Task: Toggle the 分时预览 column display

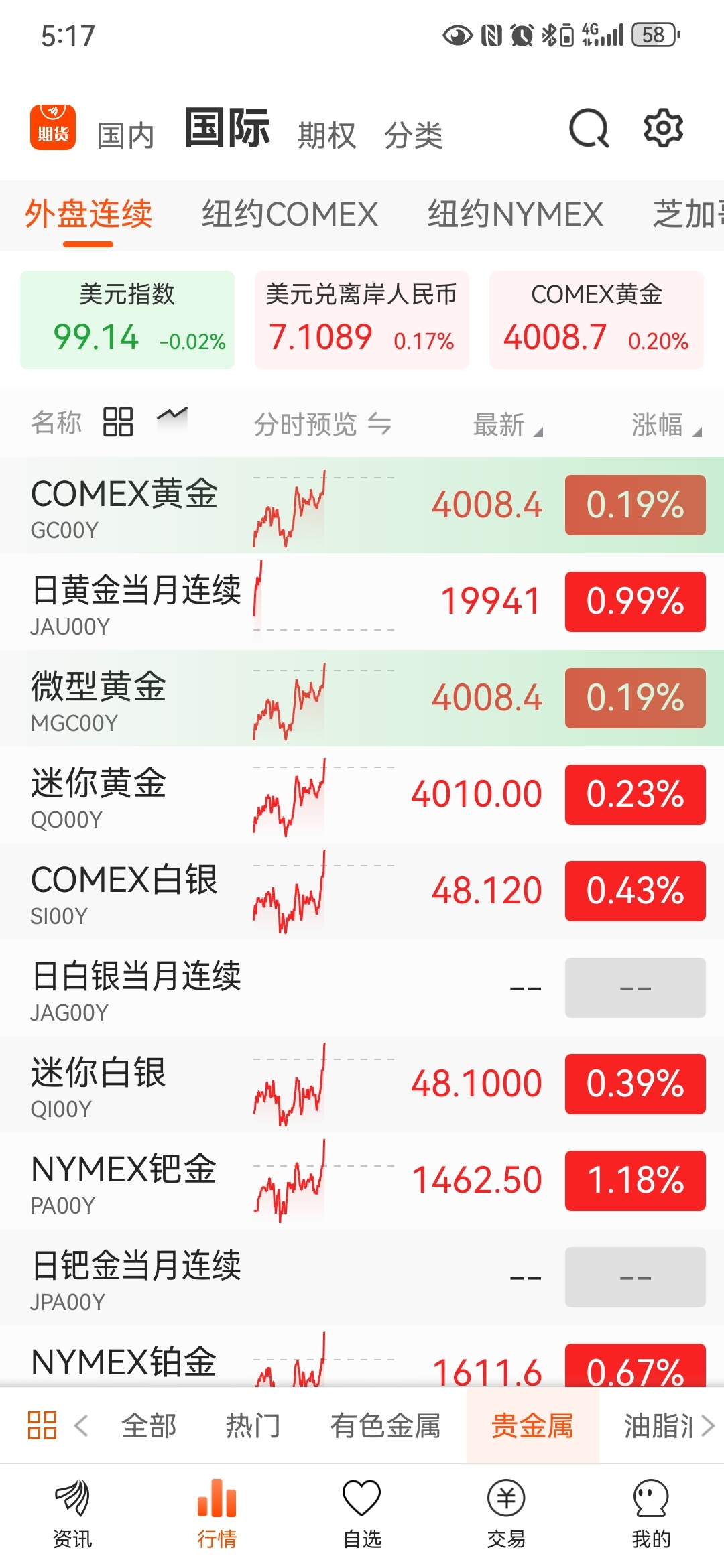Action: point(322,424)
